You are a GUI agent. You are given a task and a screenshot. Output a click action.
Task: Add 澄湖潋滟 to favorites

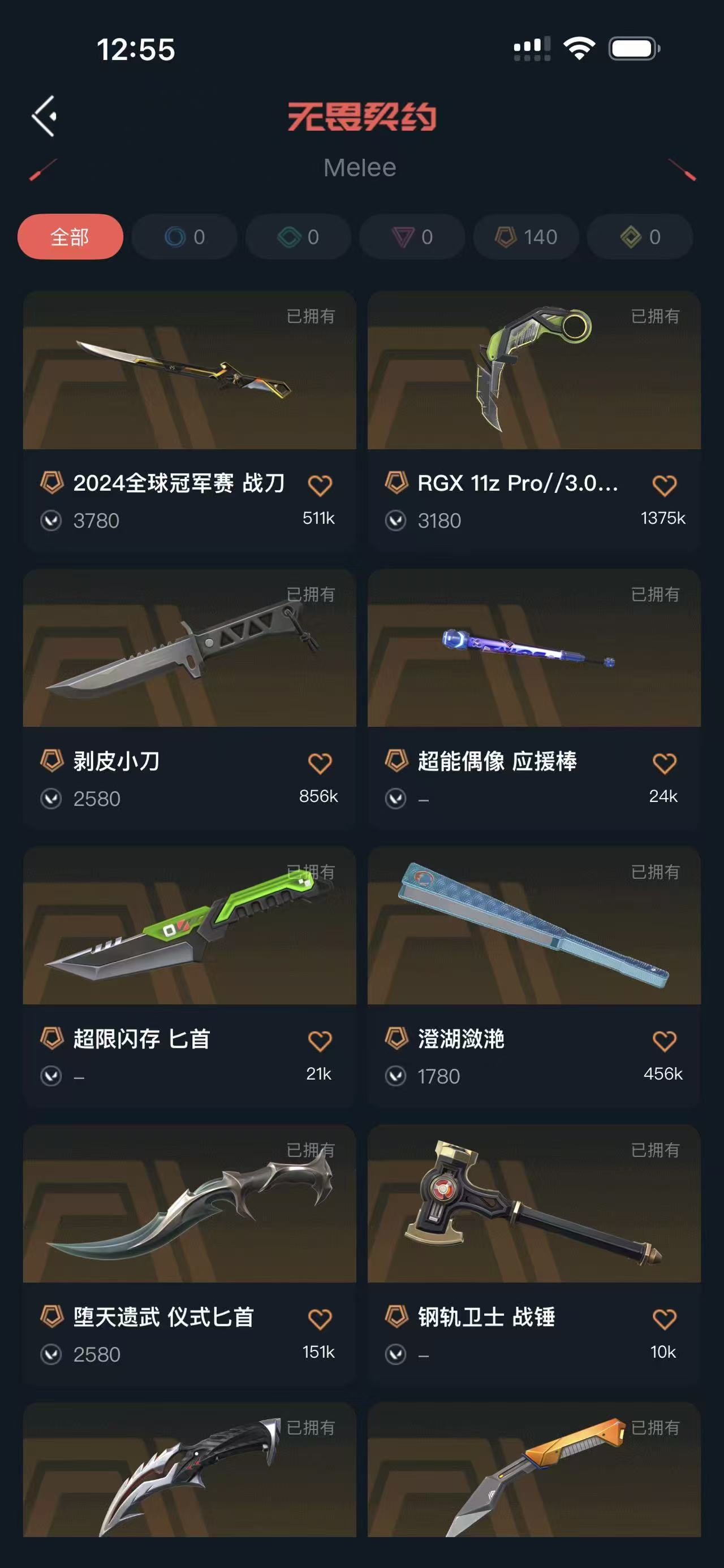664,1041
